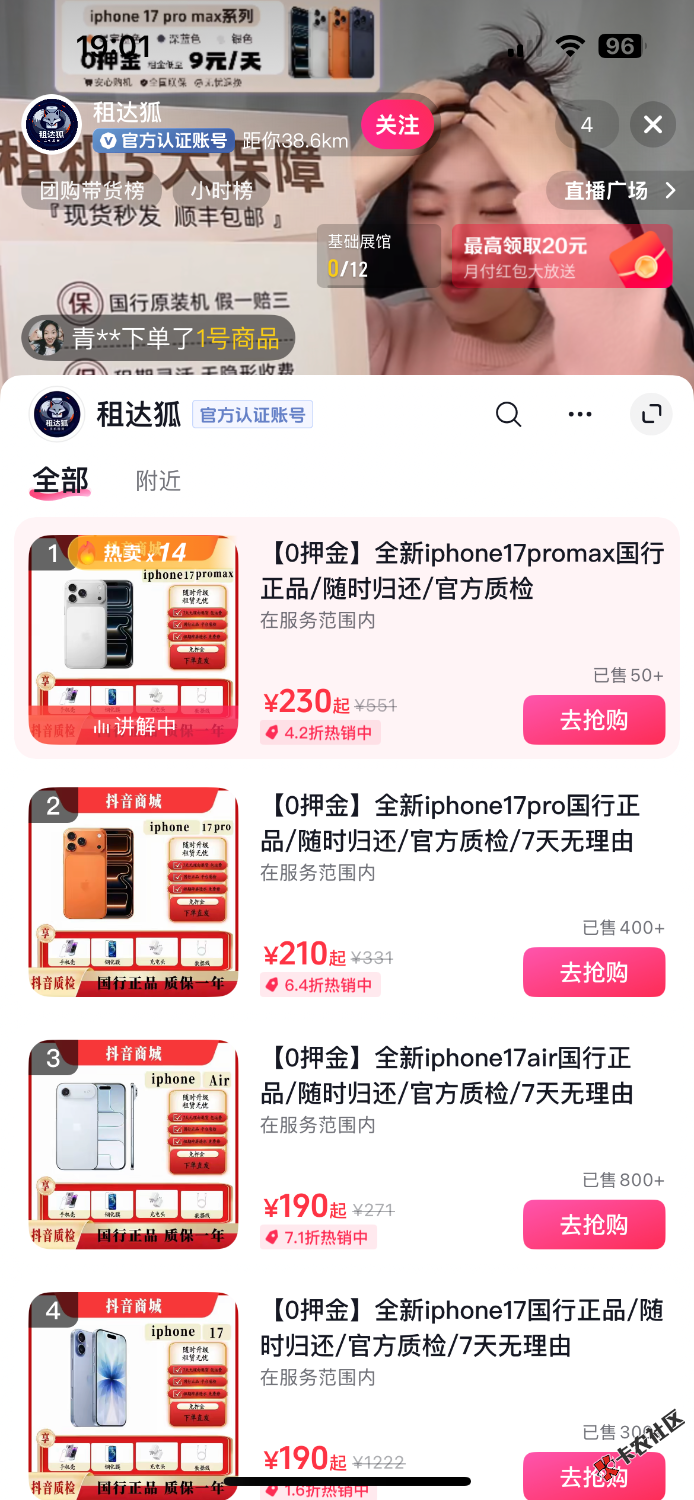Tap 去抢购 for iphone17air
694x1500 pixels.
594,1224
